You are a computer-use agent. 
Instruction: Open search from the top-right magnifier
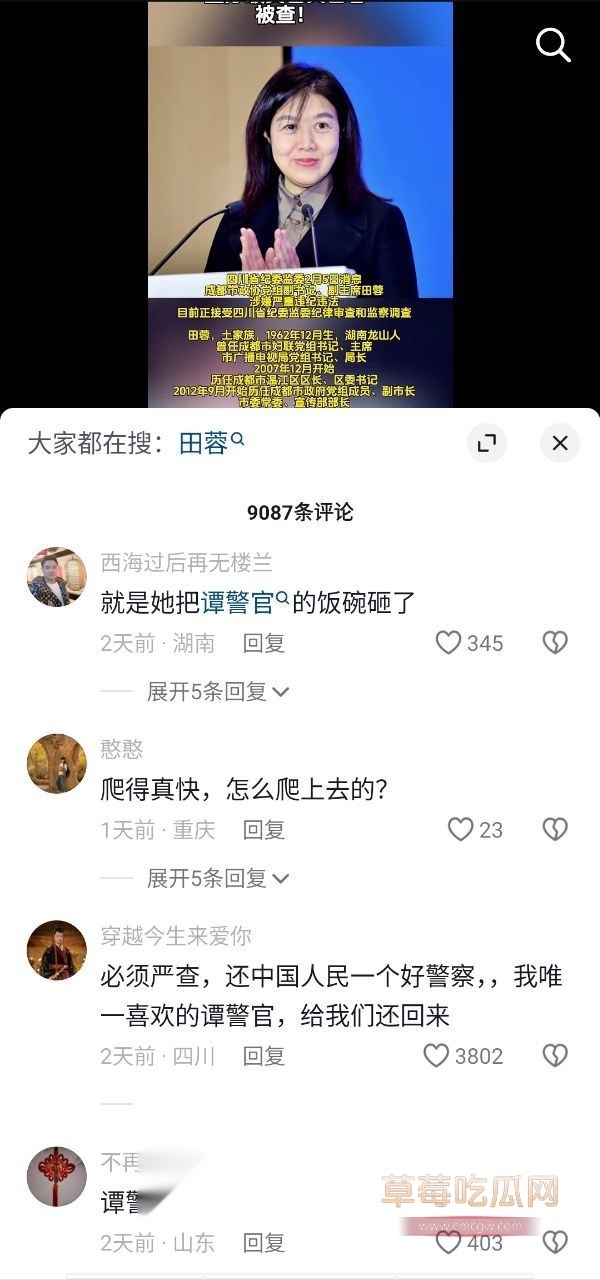pos(552,45)
